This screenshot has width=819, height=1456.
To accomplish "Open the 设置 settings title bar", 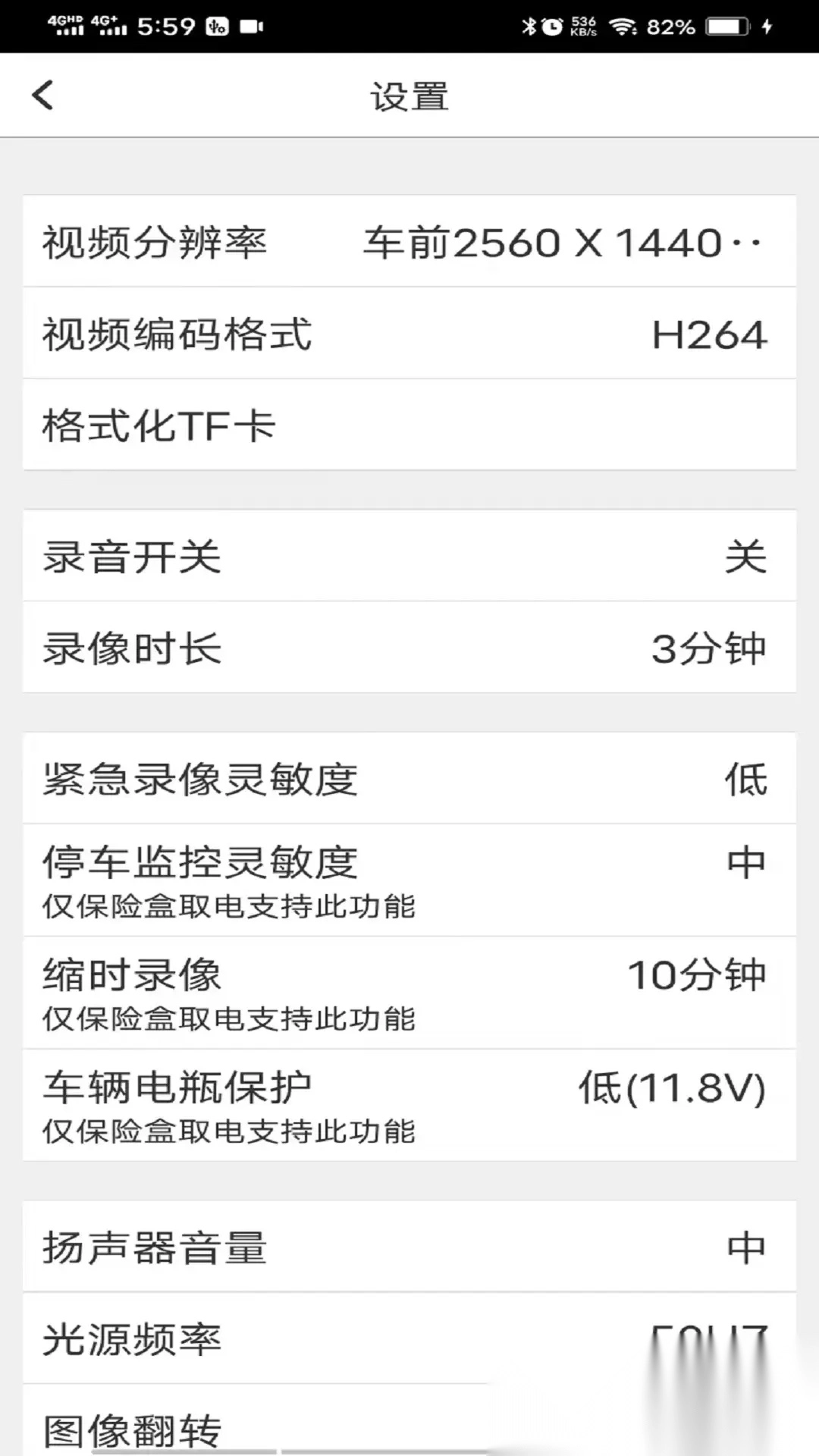I will (x=409, y=95).
